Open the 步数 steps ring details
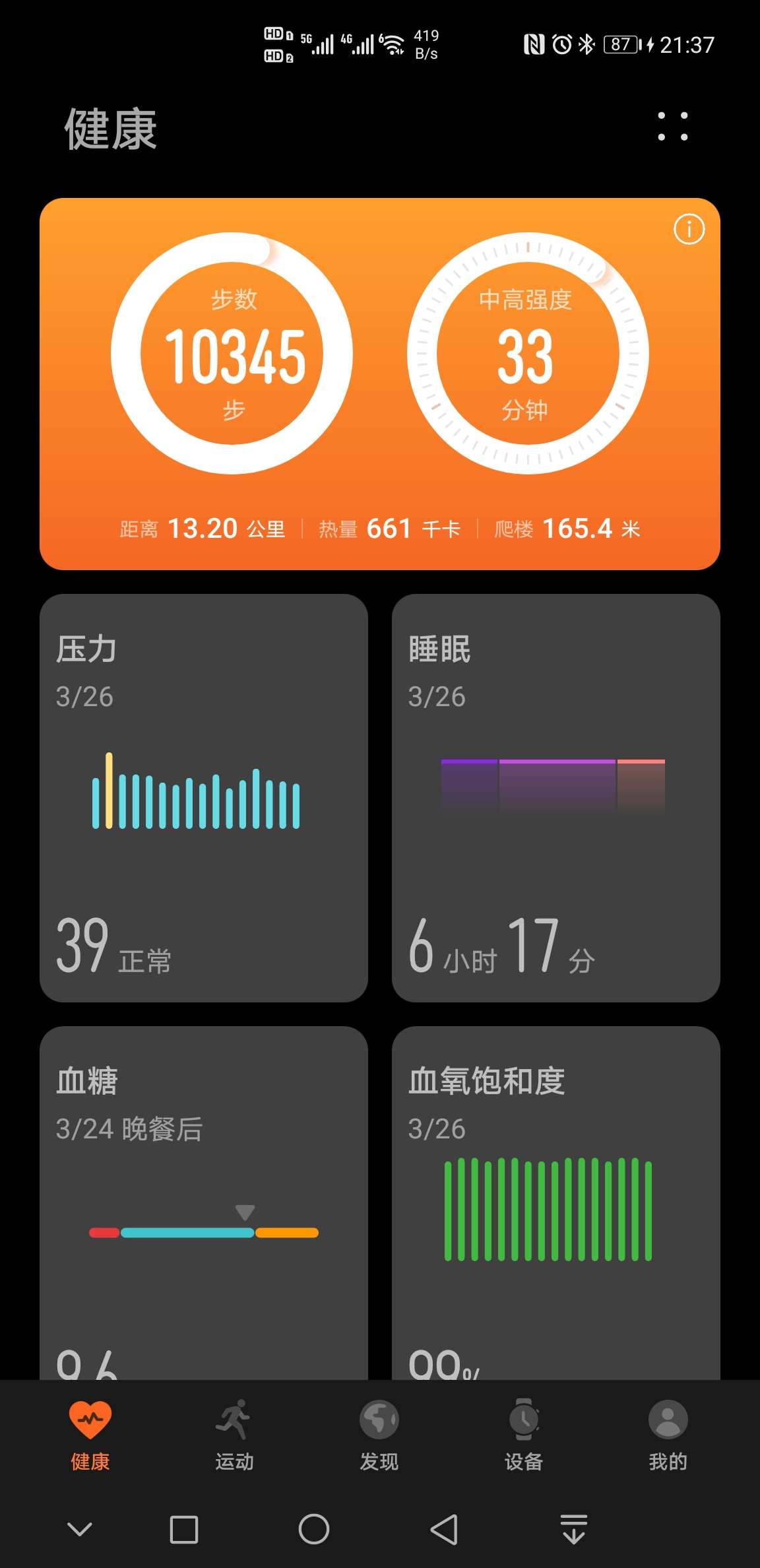Image resolution: width=760 pixels, height=1568 pixels. (x=232, y=354)
